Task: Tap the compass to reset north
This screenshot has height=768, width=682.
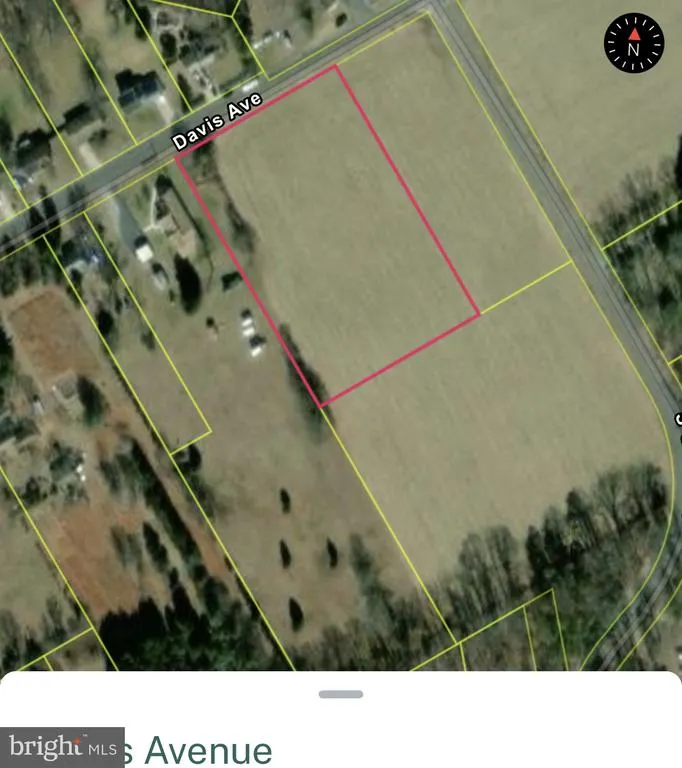Action: 633,43
